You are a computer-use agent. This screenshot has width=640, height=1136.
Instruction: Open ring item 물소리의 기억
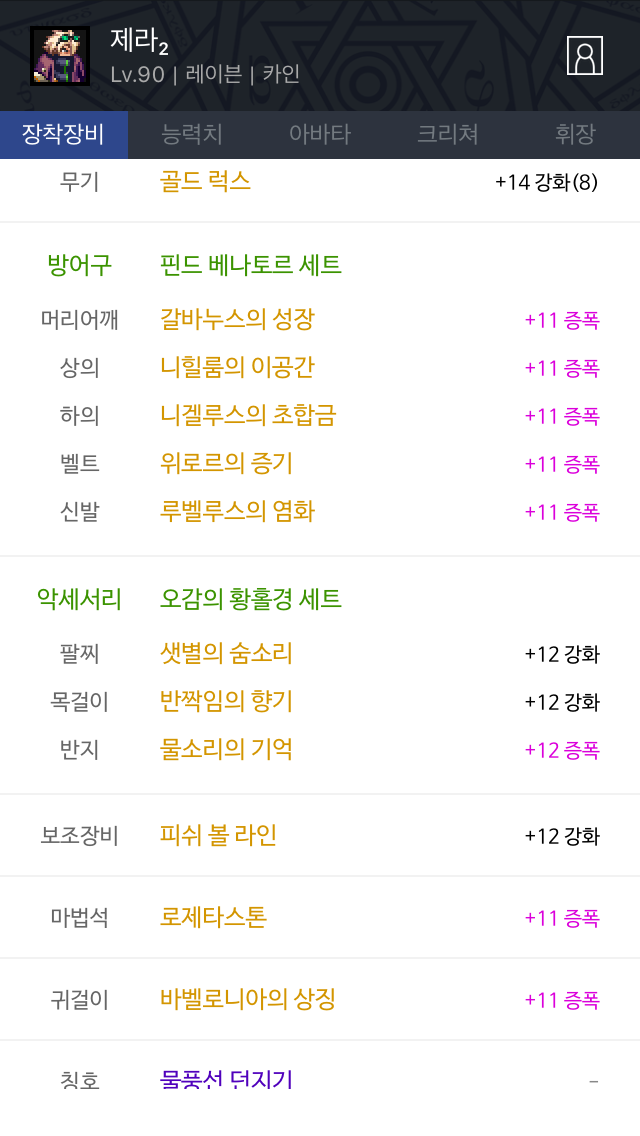226,750
